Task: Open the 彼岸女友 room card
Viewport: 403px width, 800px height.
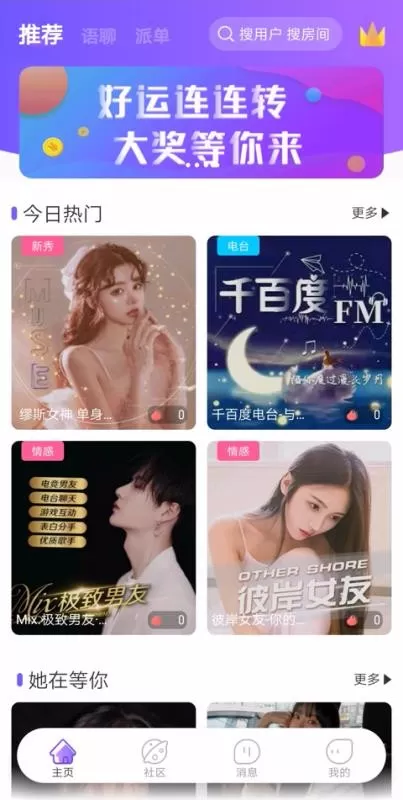Action: coord(299,538)
